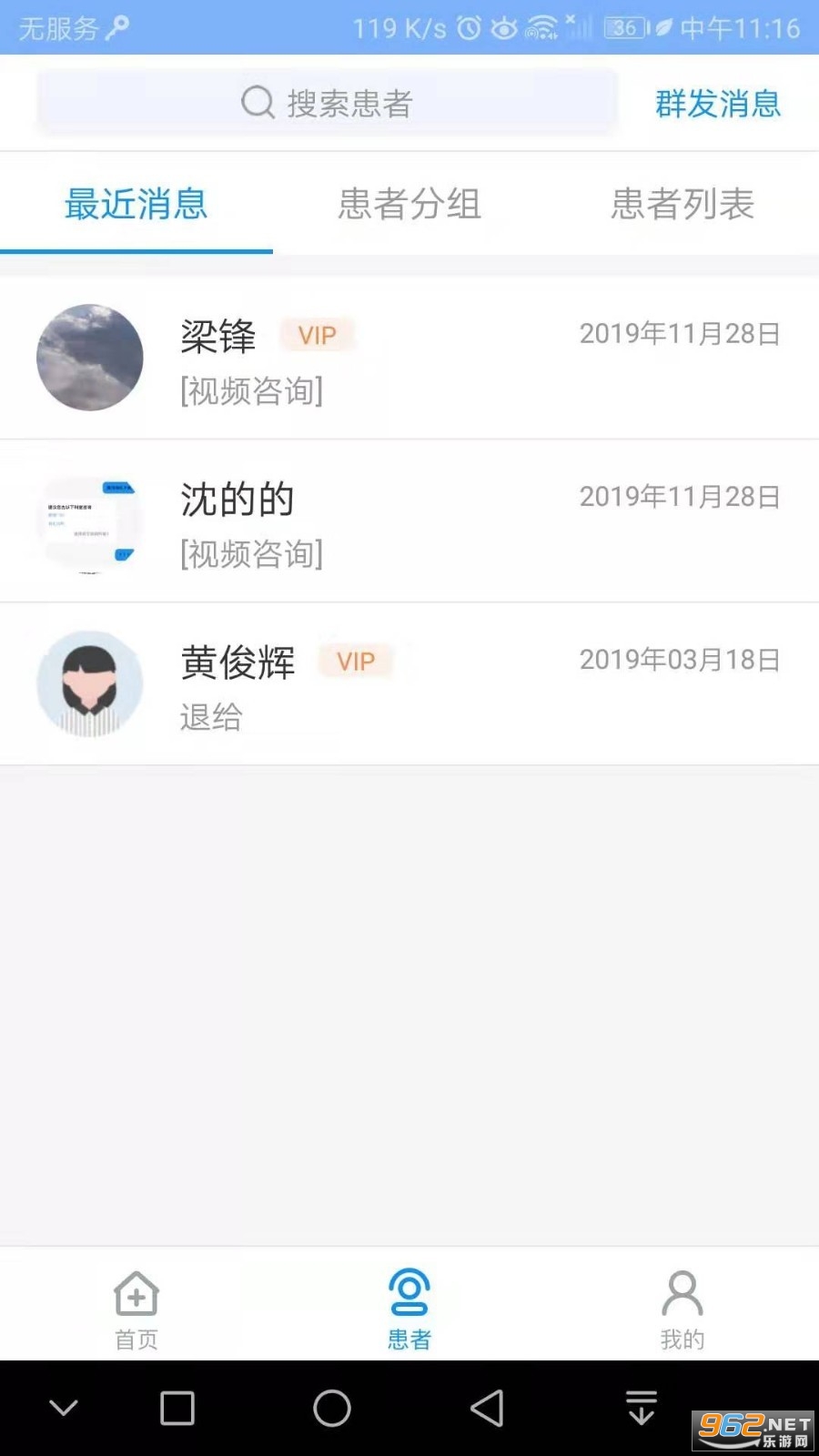
Task: Switch to the 患者列表 tab
Action: pyautogui.click(x=682, y=204)
